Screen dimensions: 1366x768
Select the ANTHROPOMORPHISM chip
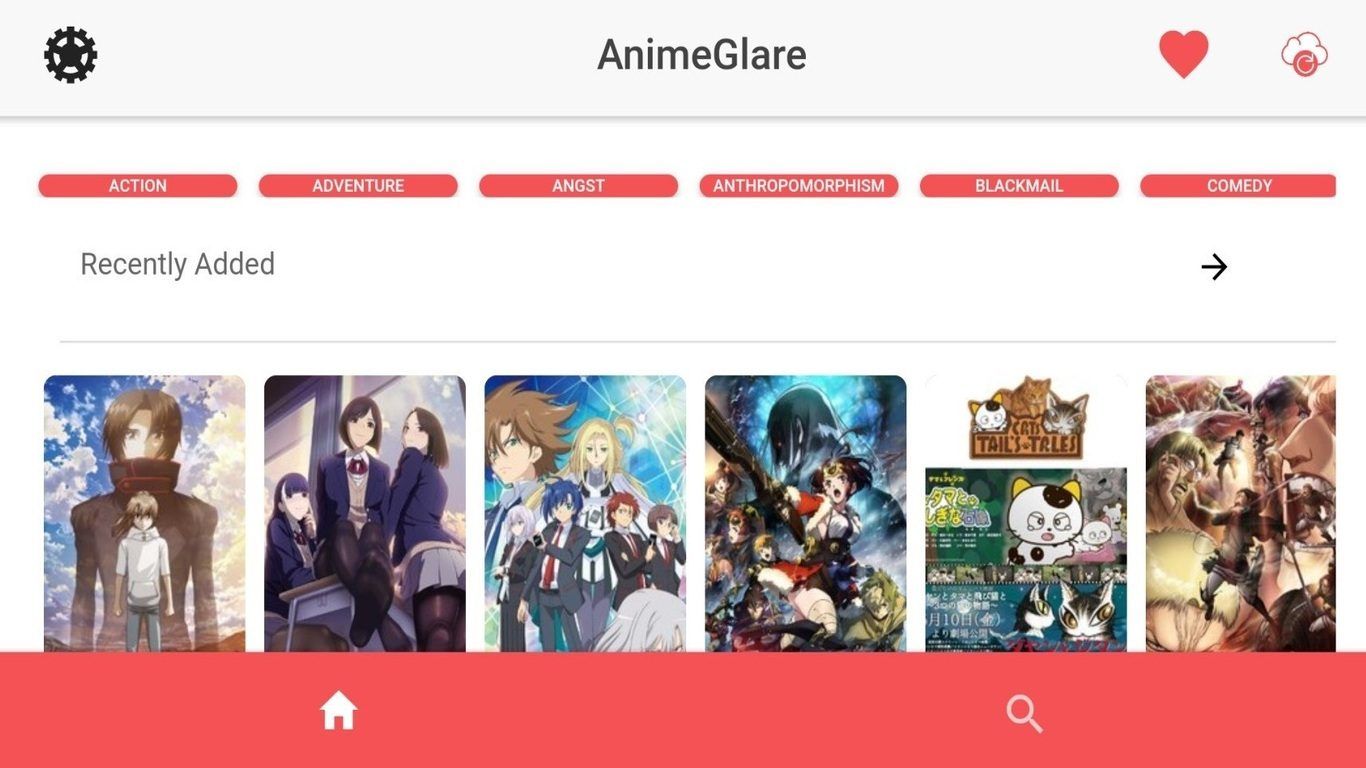798,186
